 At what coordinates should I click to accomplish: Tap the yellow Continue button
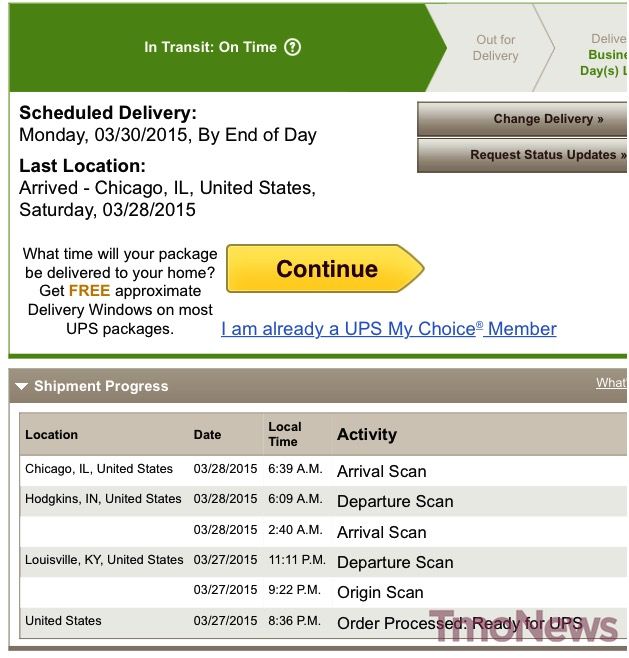point(323,269)
